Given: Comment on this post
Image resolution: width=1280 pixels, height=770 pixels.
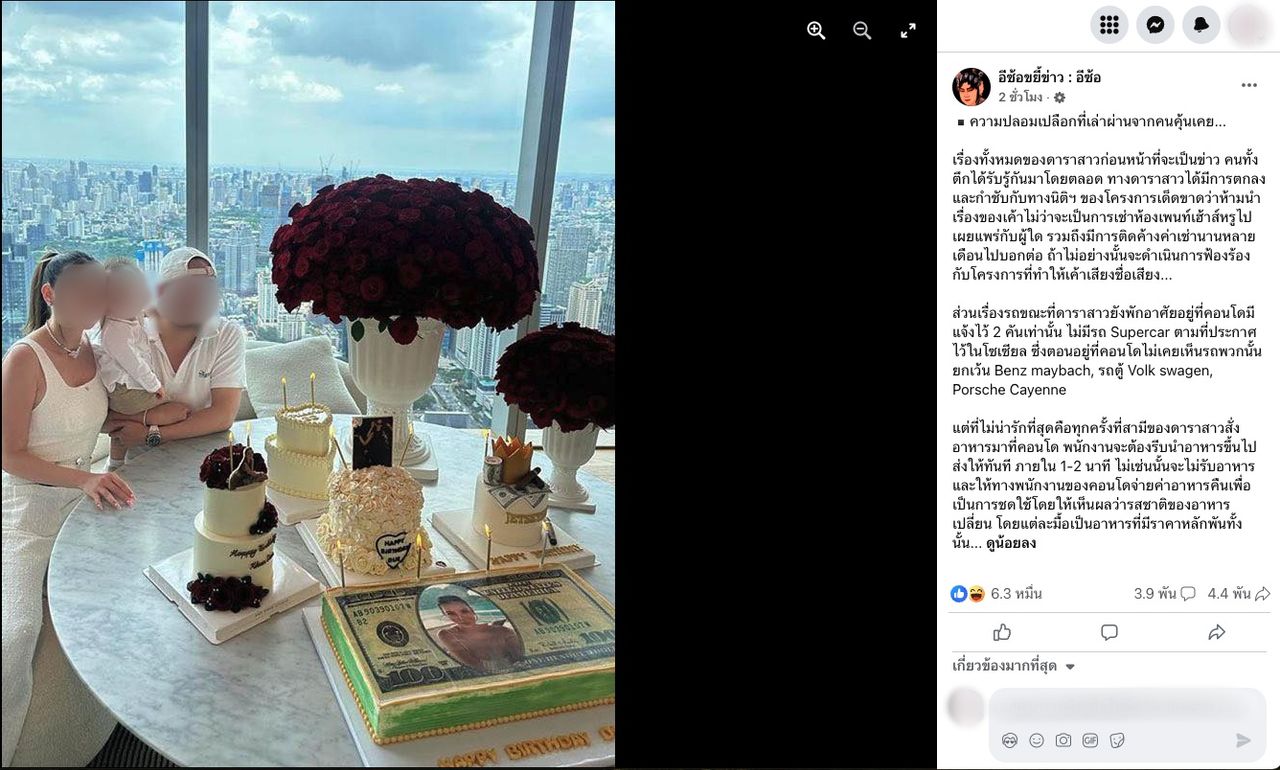Looking at the screenshot, I should (x=1109, y=632).
